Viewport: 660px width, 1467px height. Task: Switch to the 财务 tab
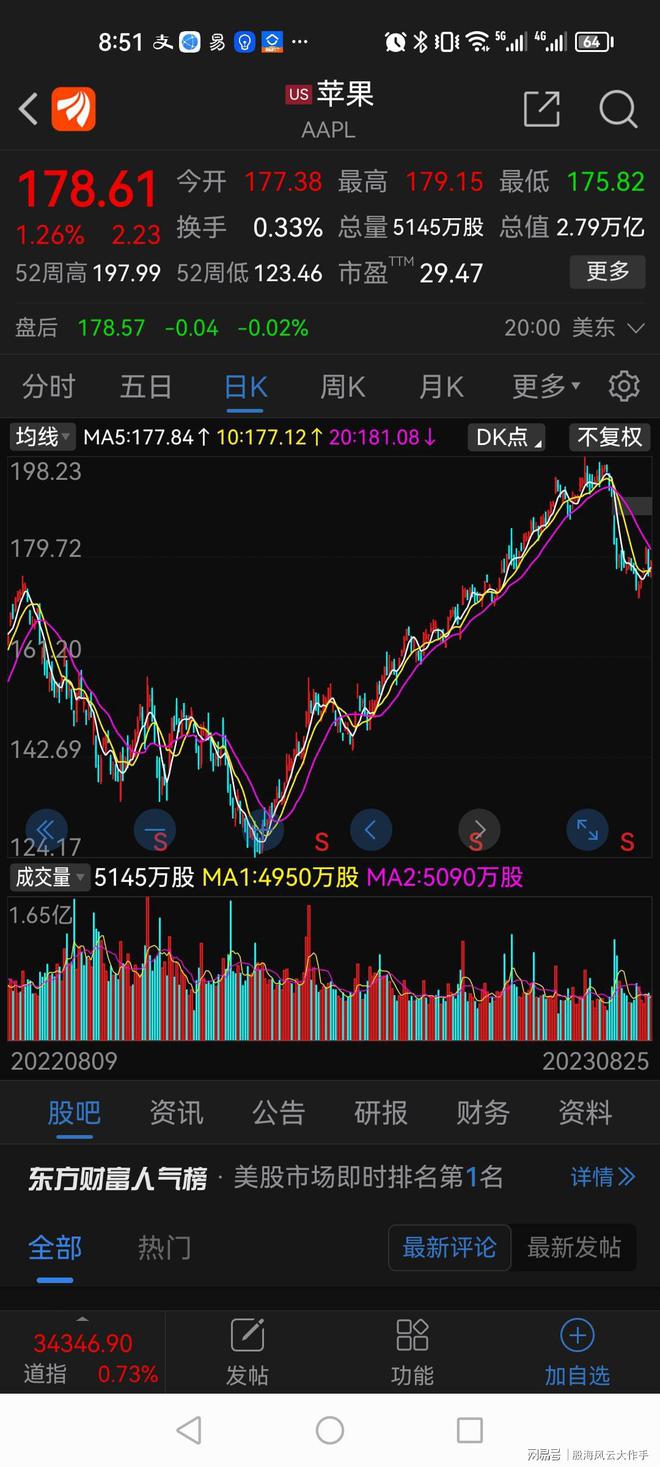click(483, 1112)
